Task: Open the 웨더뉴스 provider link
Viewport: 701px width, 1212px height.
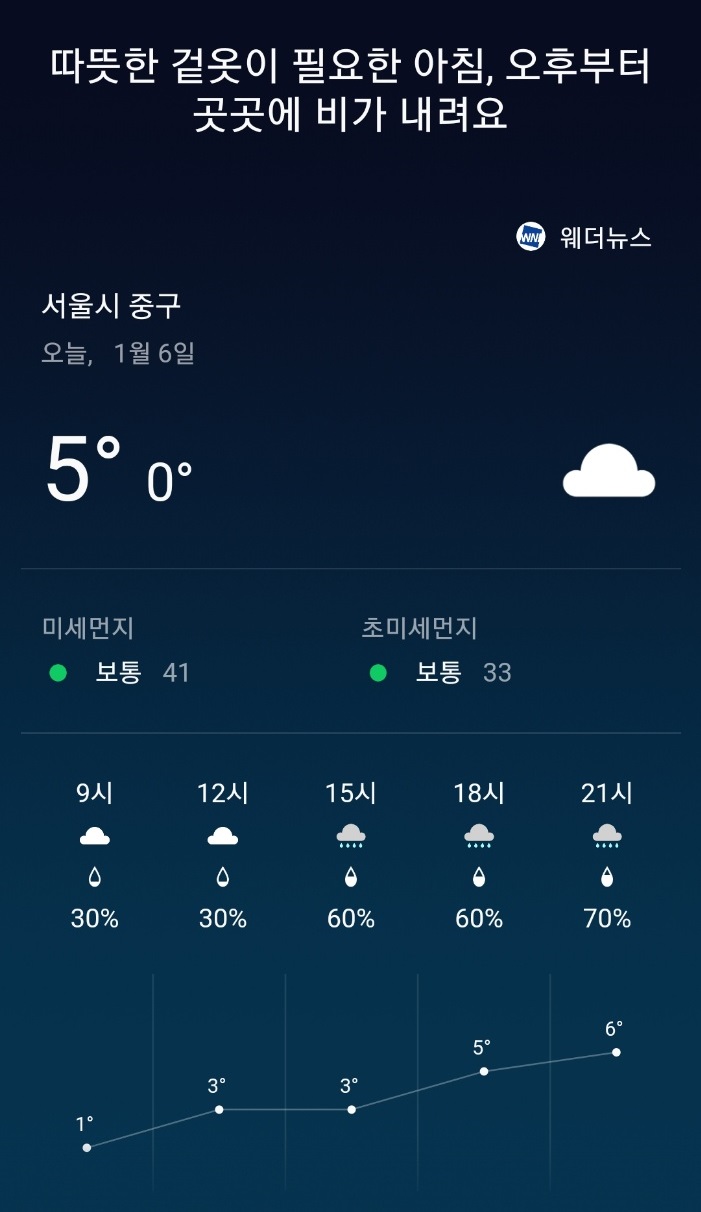Action: pyautogui.click(x=584, y=237)
